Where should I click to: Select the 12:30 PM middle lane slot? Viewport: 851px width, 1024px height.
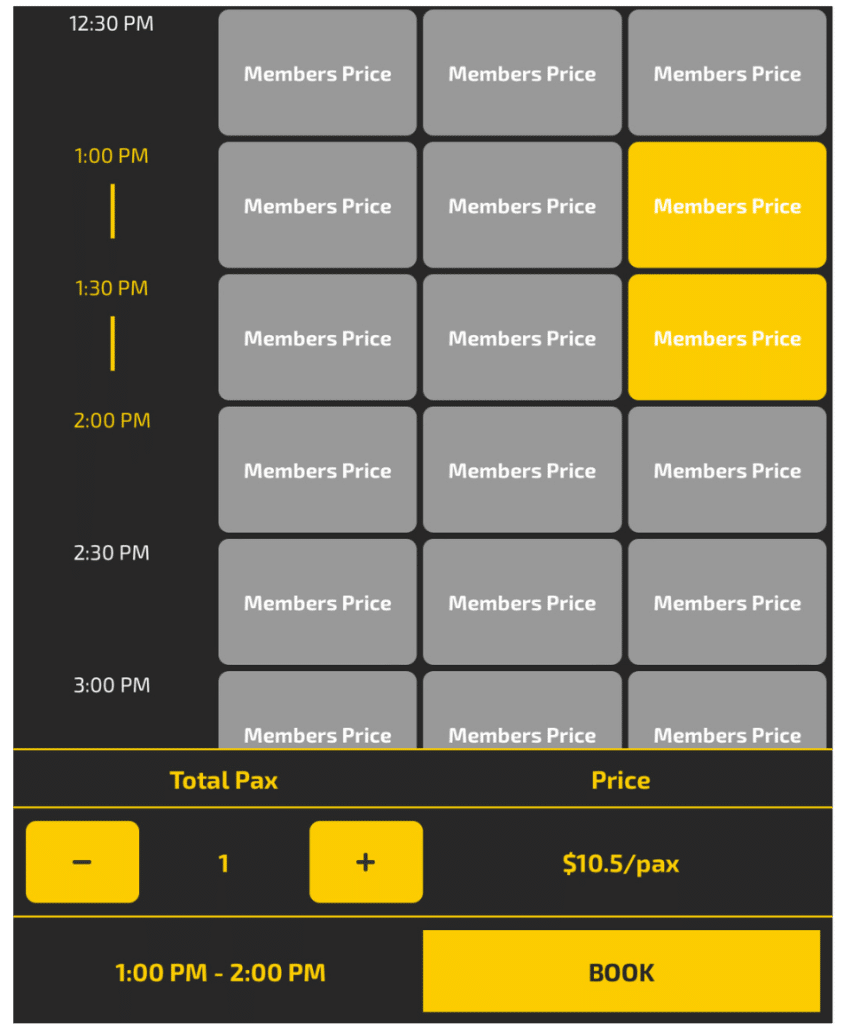point(522,73)
